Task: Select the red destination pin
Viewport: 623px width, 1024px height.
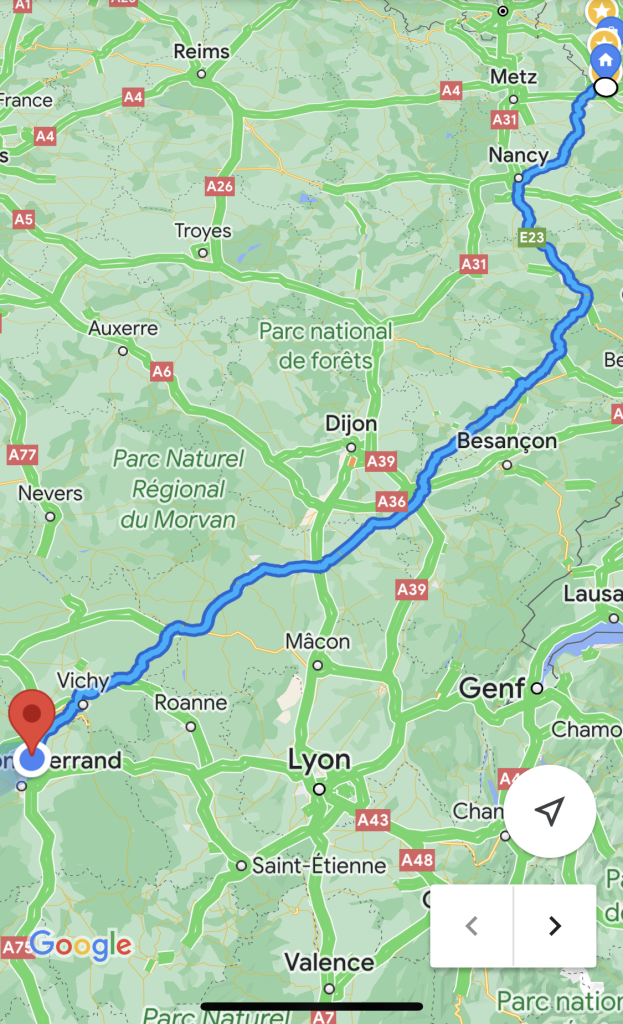Action: 33,716
